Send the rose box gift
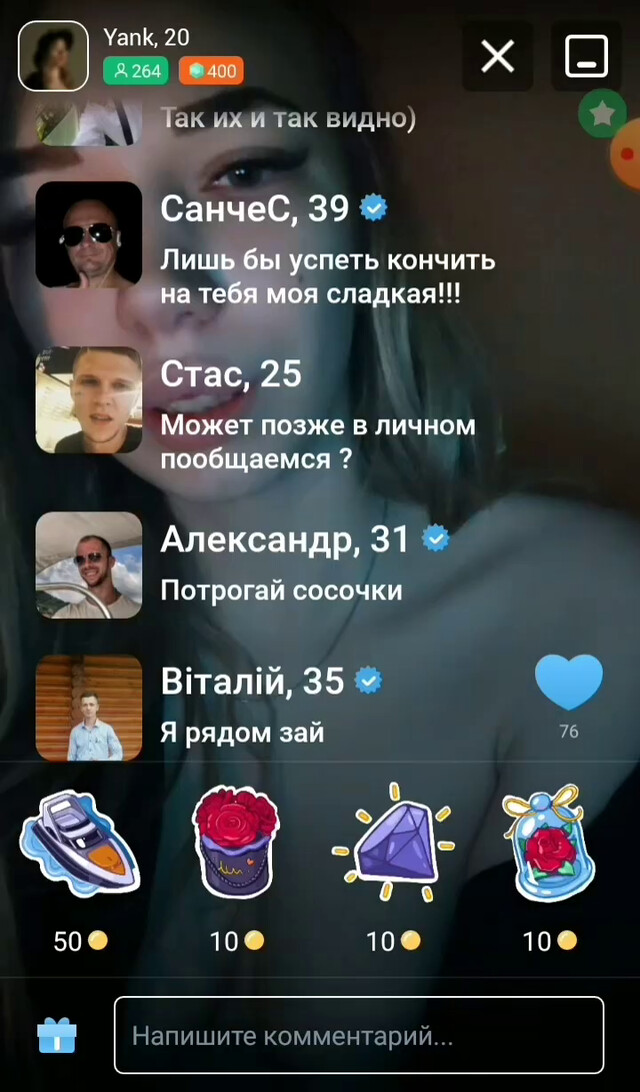The image size is (640, 1092). pos(237,845)
